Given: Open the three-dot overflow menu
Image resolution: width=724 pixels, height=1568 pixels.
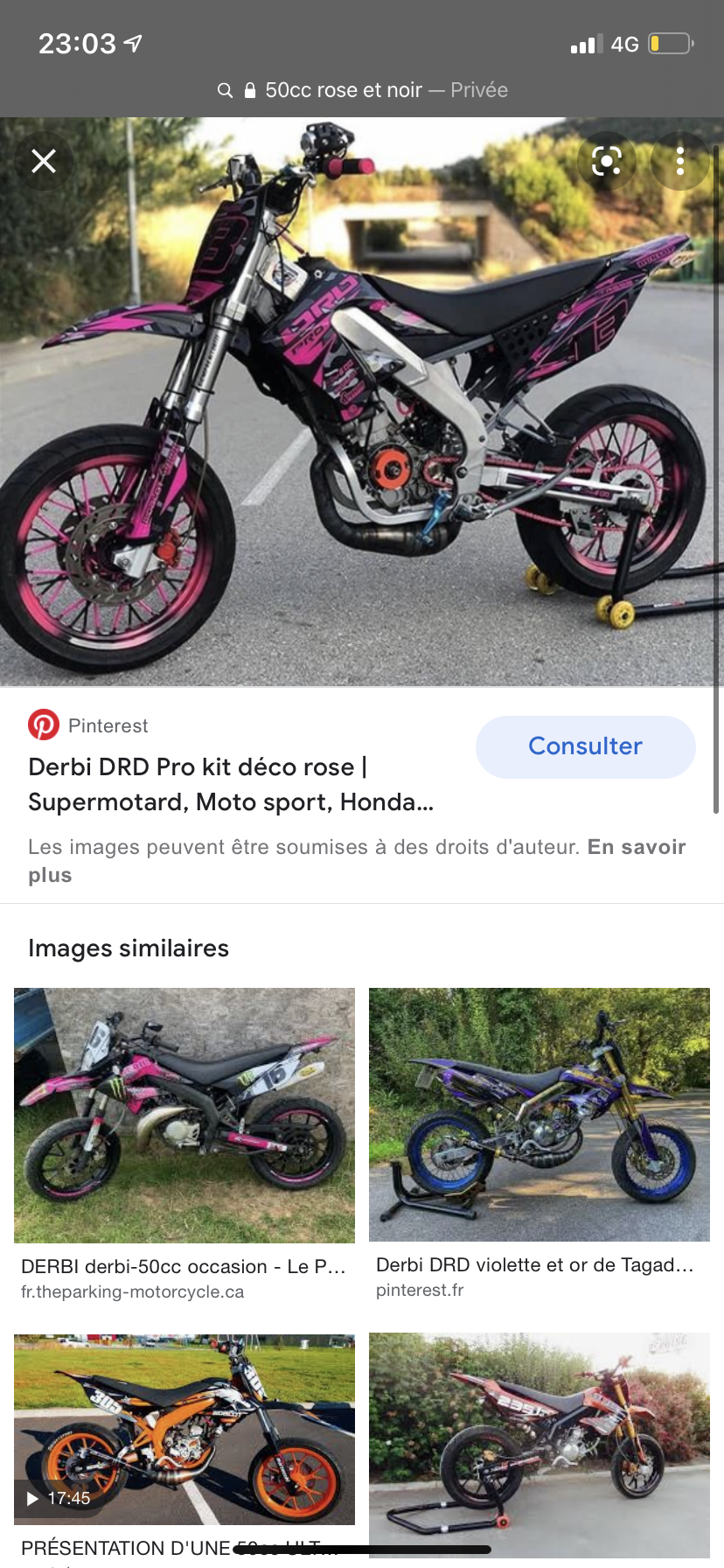Looking at the screenshot, I should pyautogui.click(x=679, y=161).
